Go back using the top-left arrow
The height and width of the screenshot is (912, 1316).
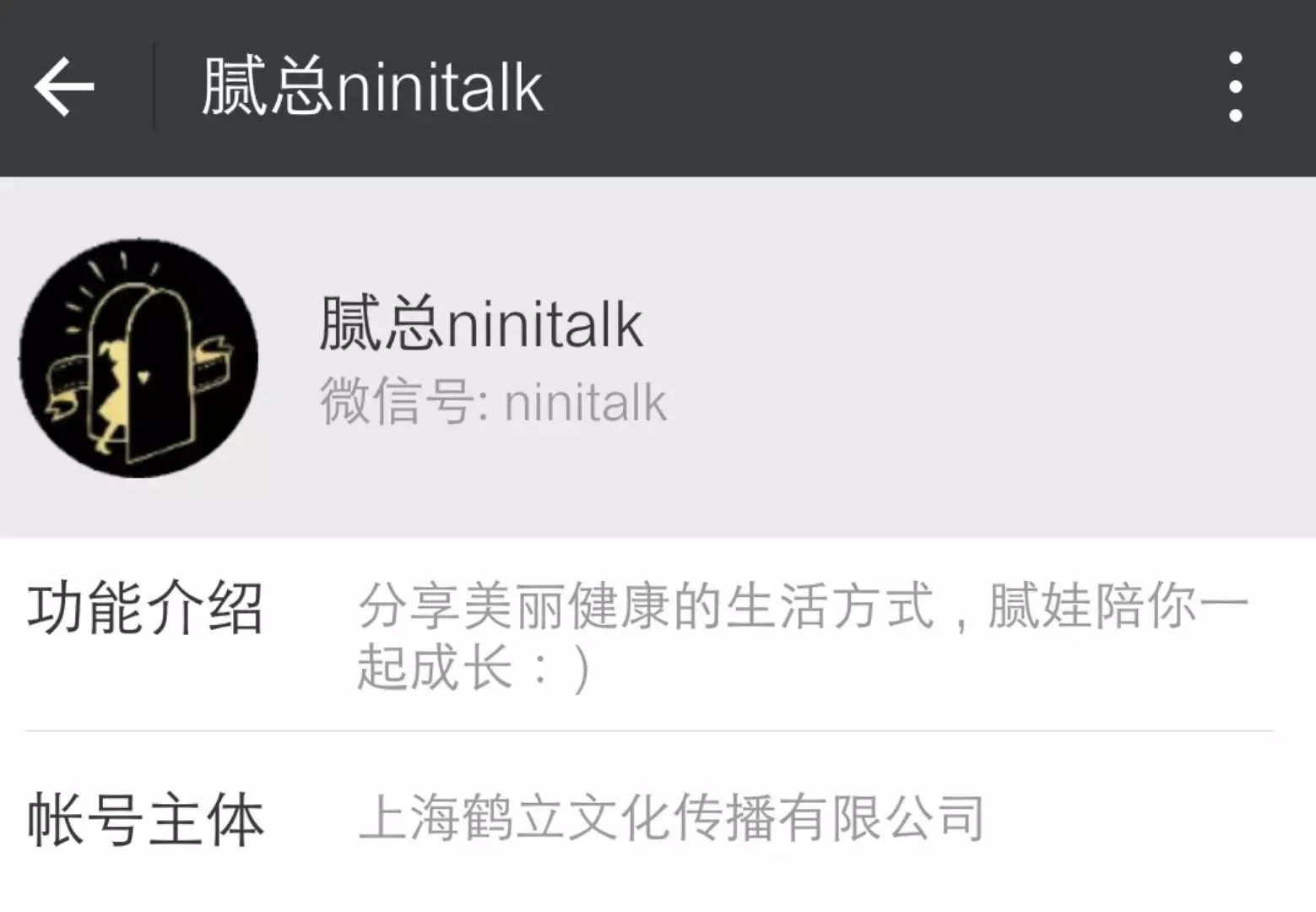[x=64, y=87]
